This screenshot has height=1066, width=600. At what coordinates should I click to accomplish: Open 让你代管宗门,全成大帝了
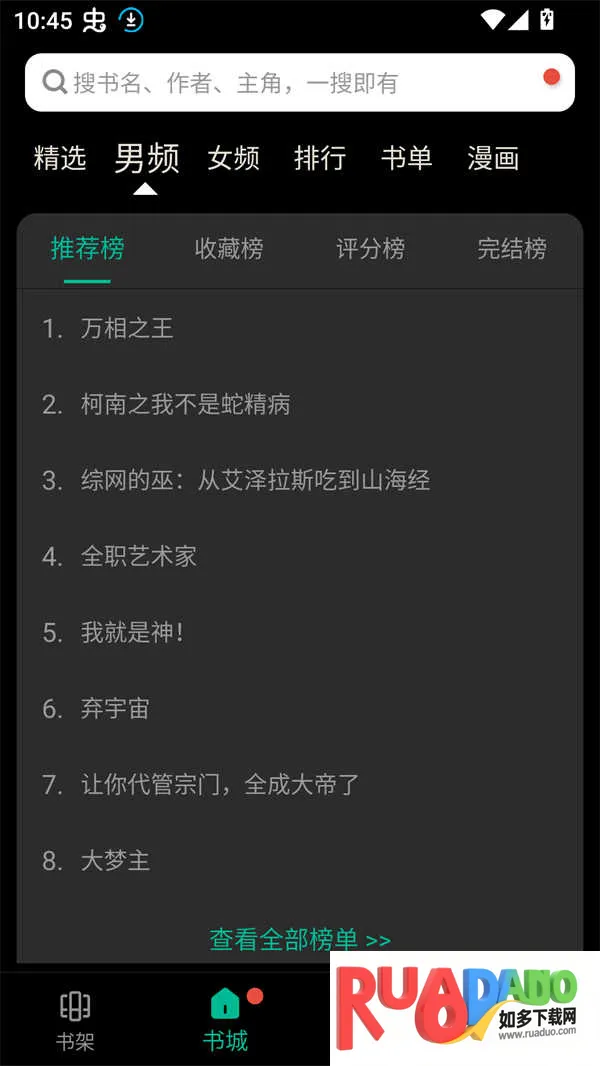tap(220, 784)
